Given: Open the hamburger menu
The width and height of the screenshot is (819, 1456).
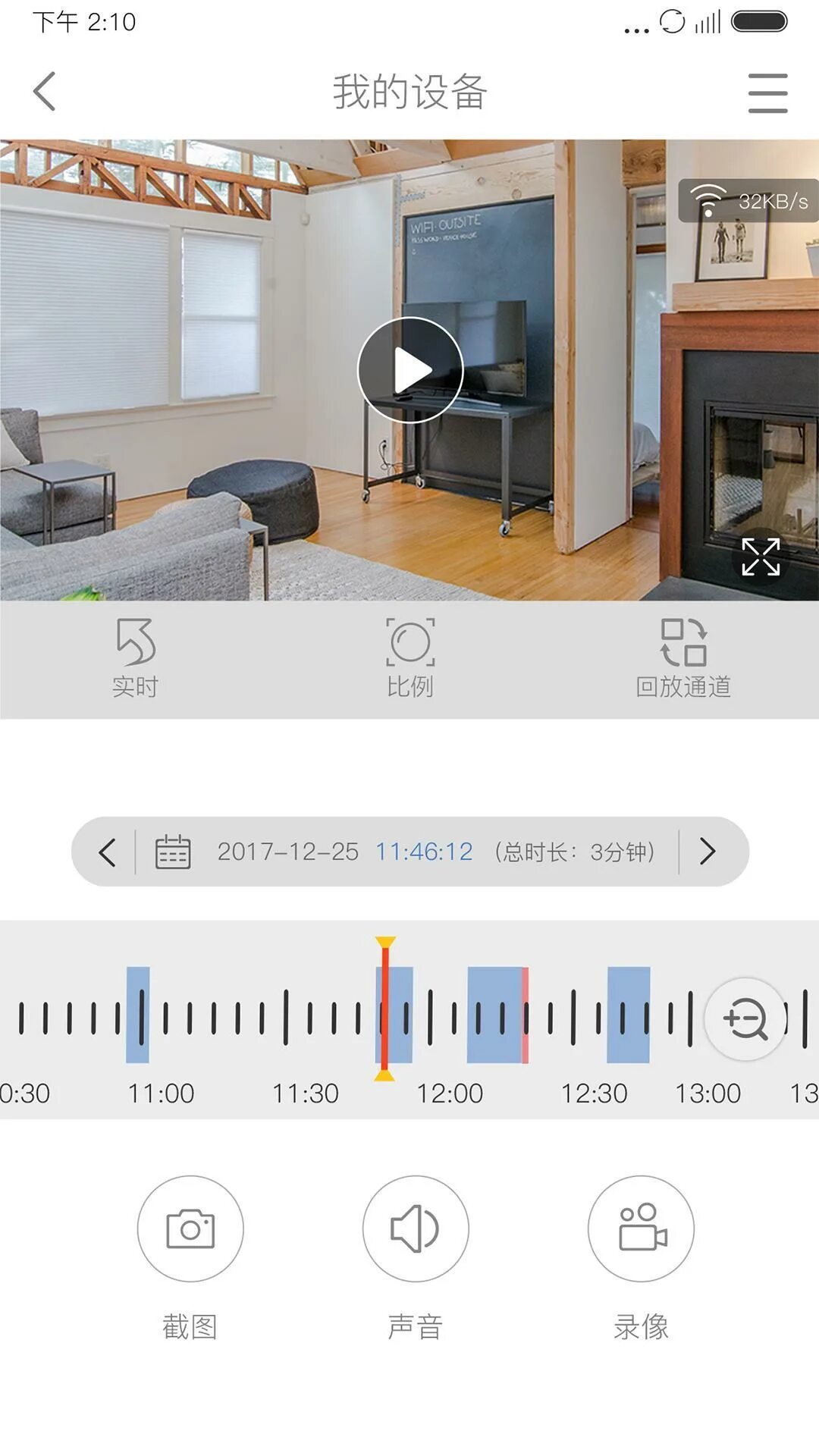Looking at the screenshot, I should click(767, 93).
